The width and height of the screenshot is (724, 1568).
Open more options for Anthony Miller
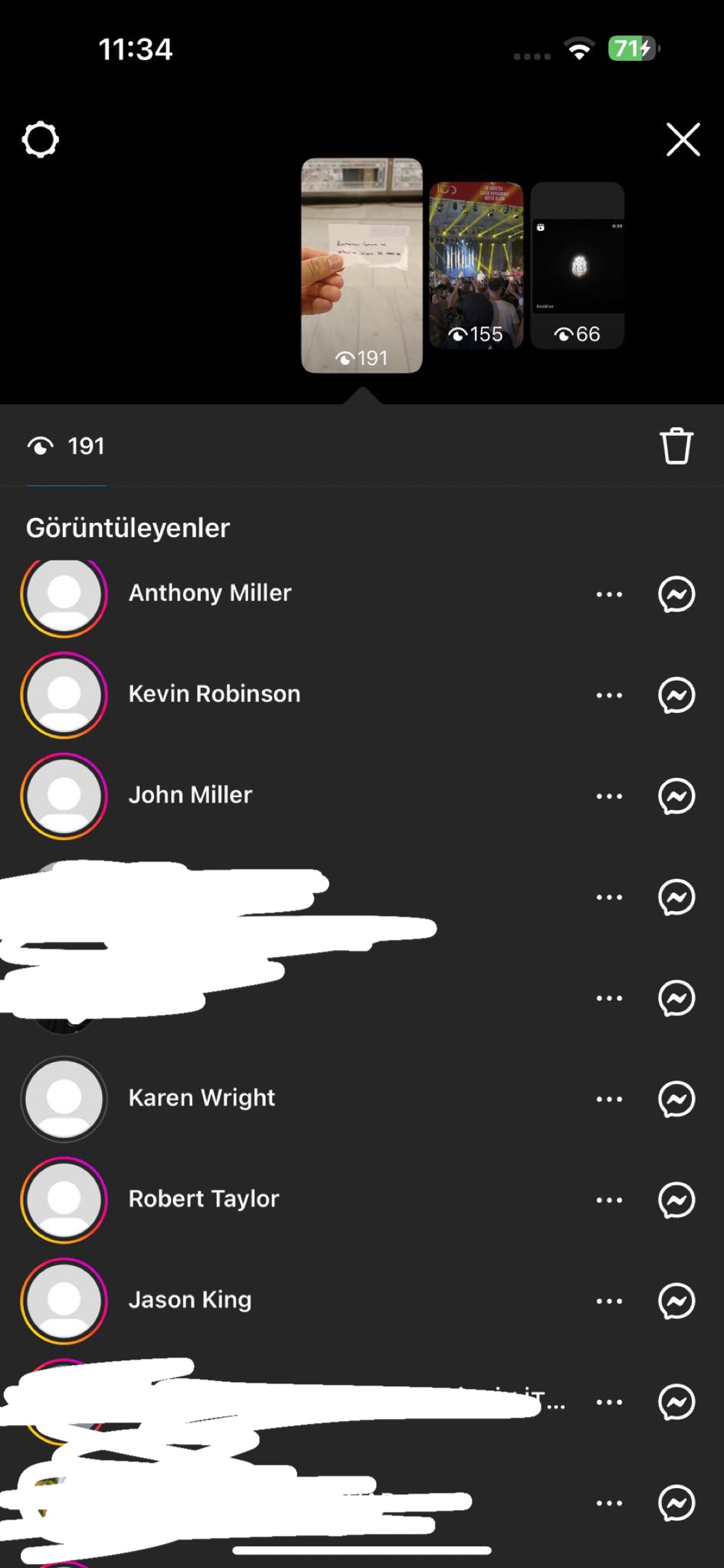[609, 594]
